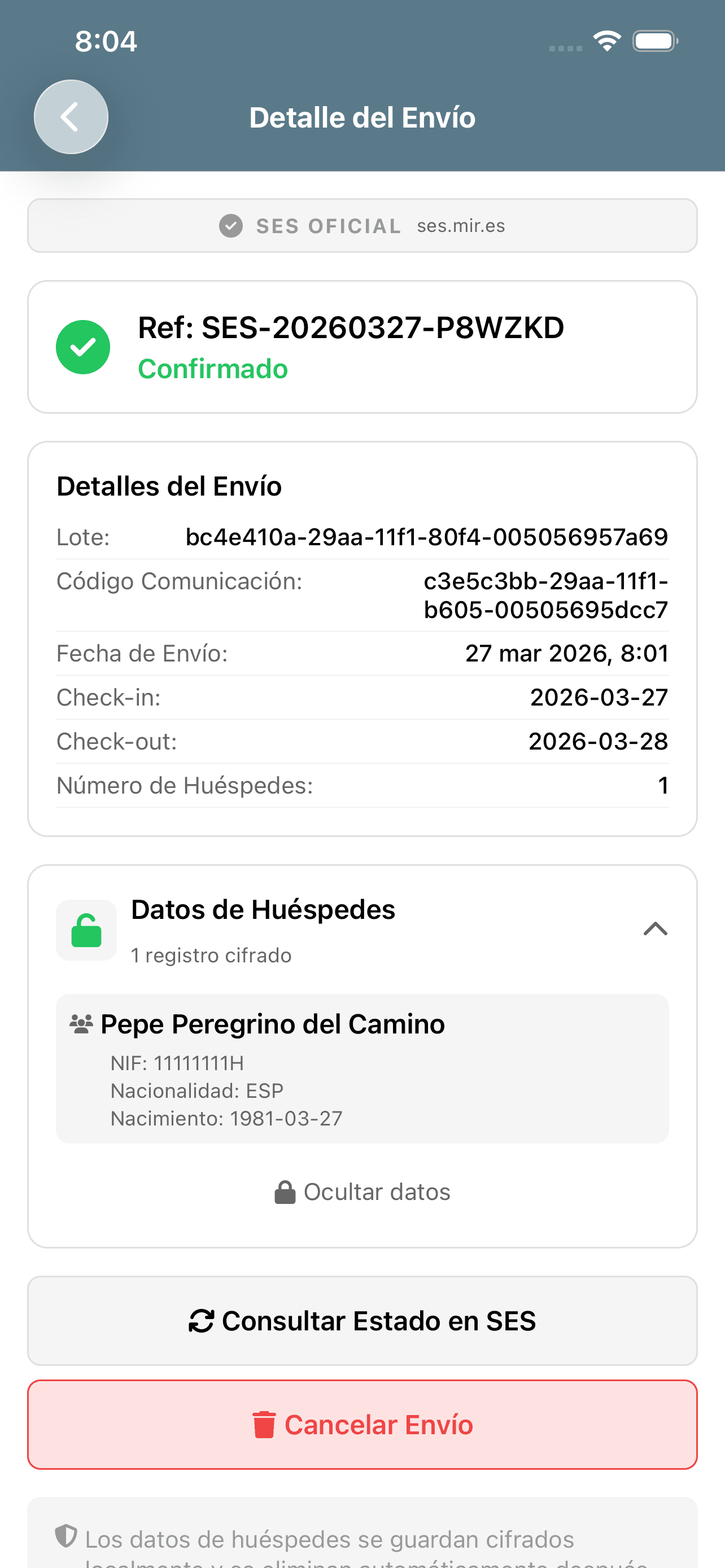Select the Detalle del Envío title bar
725x1568 pixels.
(x=362, y=116)
